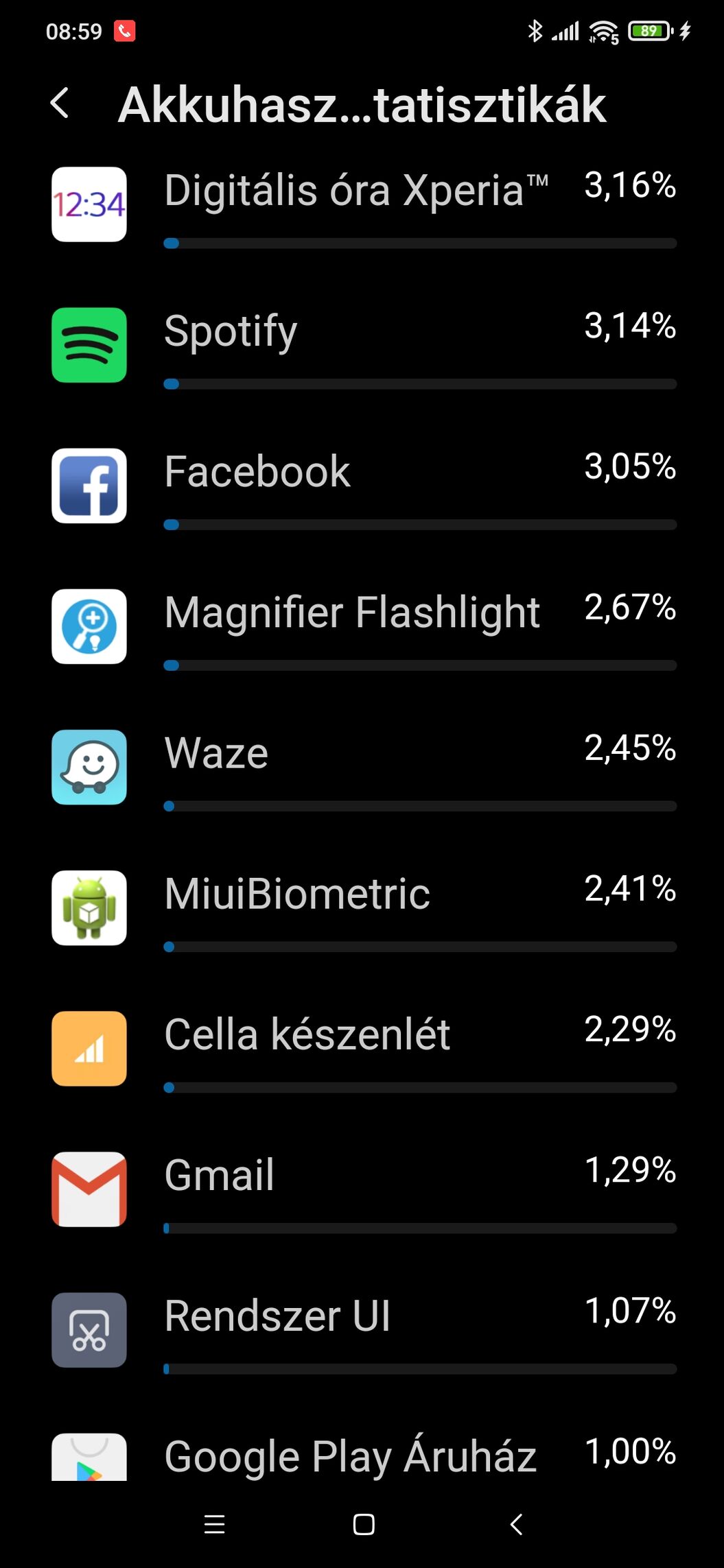Open the Waze battery usage entry
Viewport: 724px width, 1568px height.
click(x=362, y=767)
